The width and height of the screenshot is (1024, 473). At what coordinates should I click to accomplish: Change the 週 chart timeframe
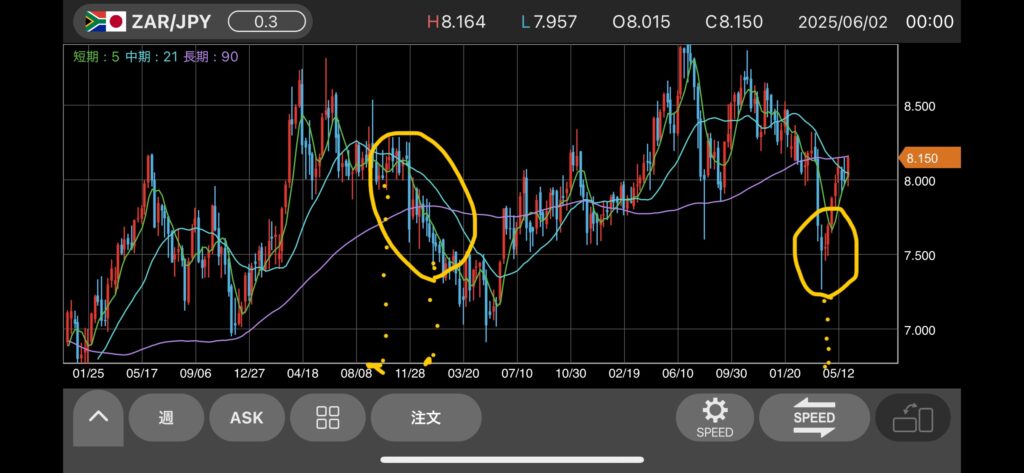click(x=166, y=417)
